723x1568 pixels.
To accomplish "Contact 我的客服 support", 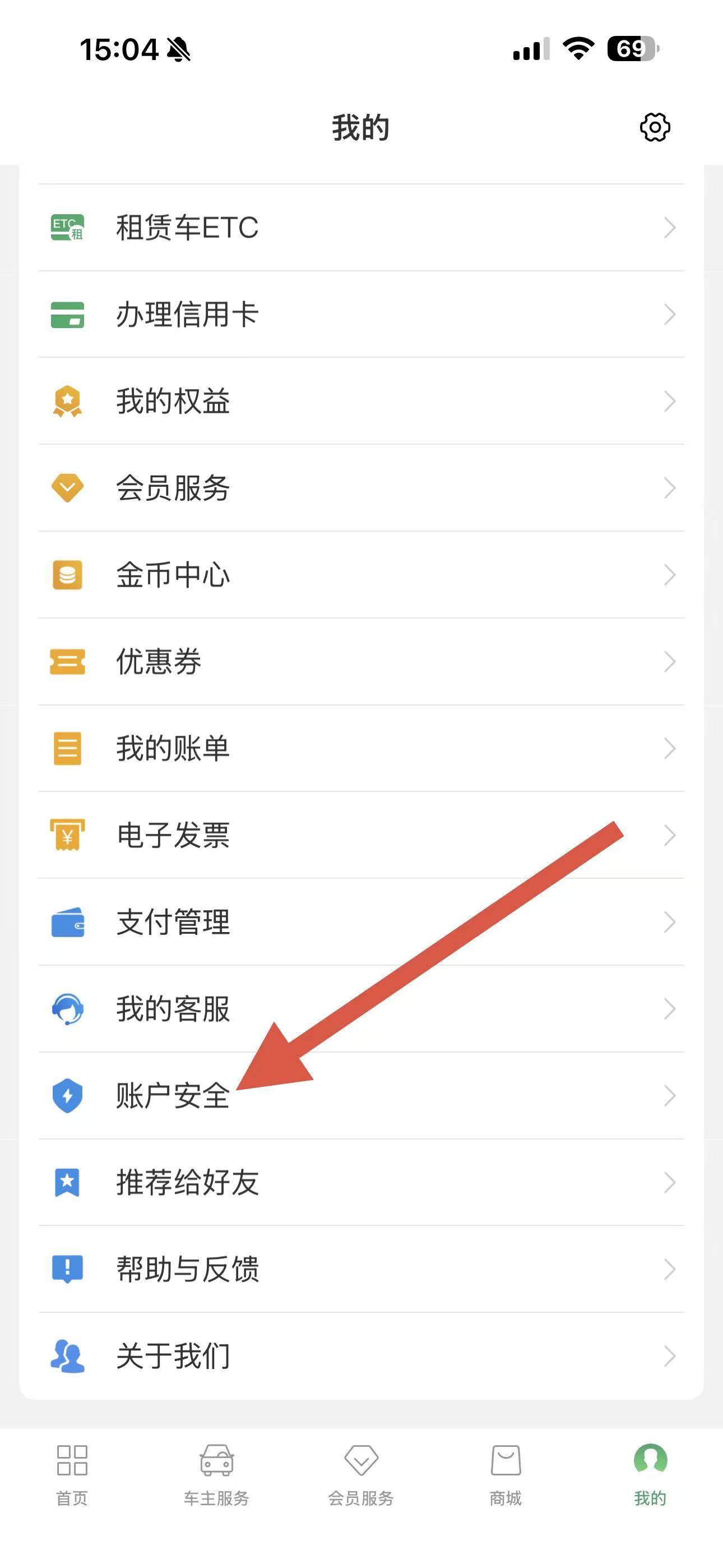I will click(361, 1009).
